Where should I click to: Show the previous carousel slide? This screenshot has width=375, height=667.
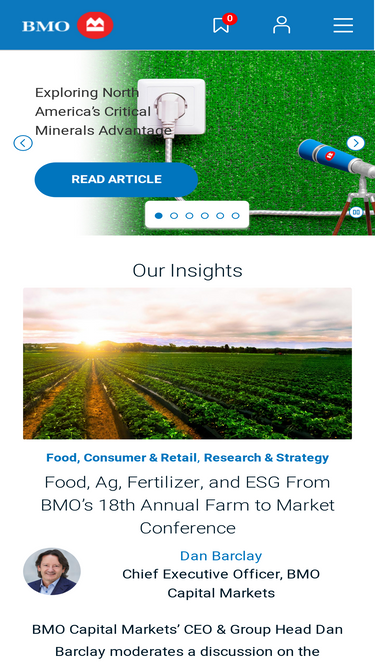pos(23,143)
